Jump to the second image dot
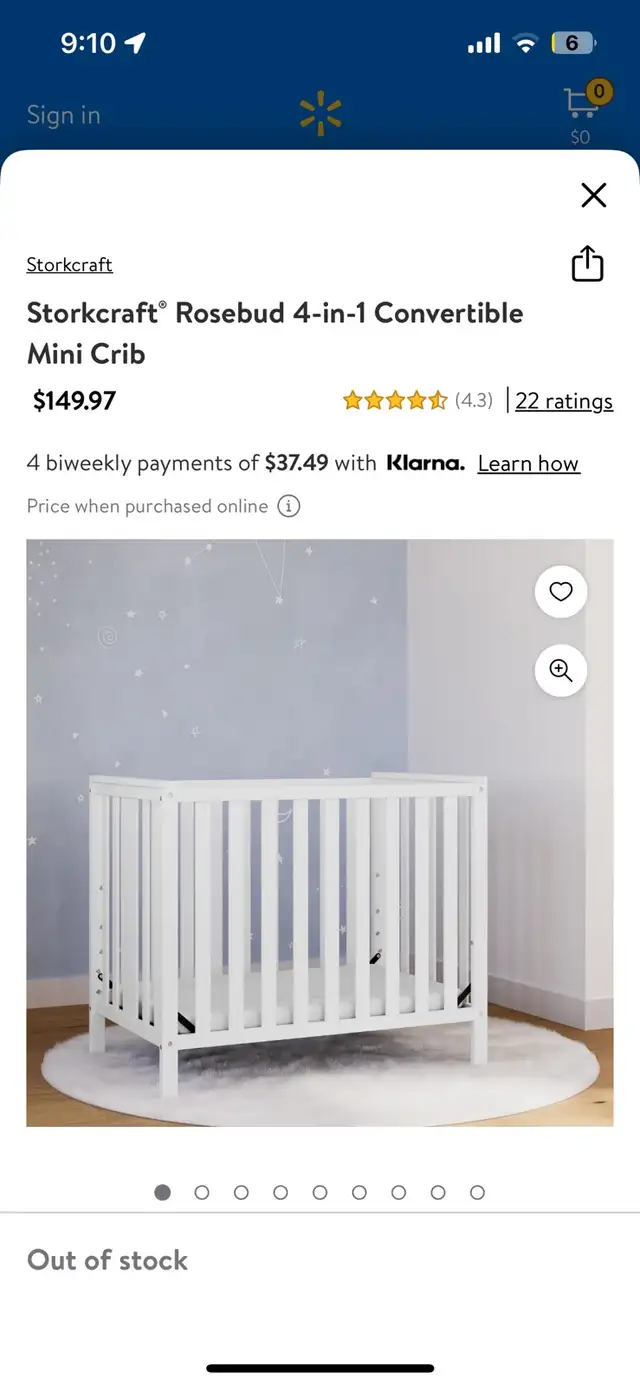Screen dimensions: 640x1386 point(202,1192)
